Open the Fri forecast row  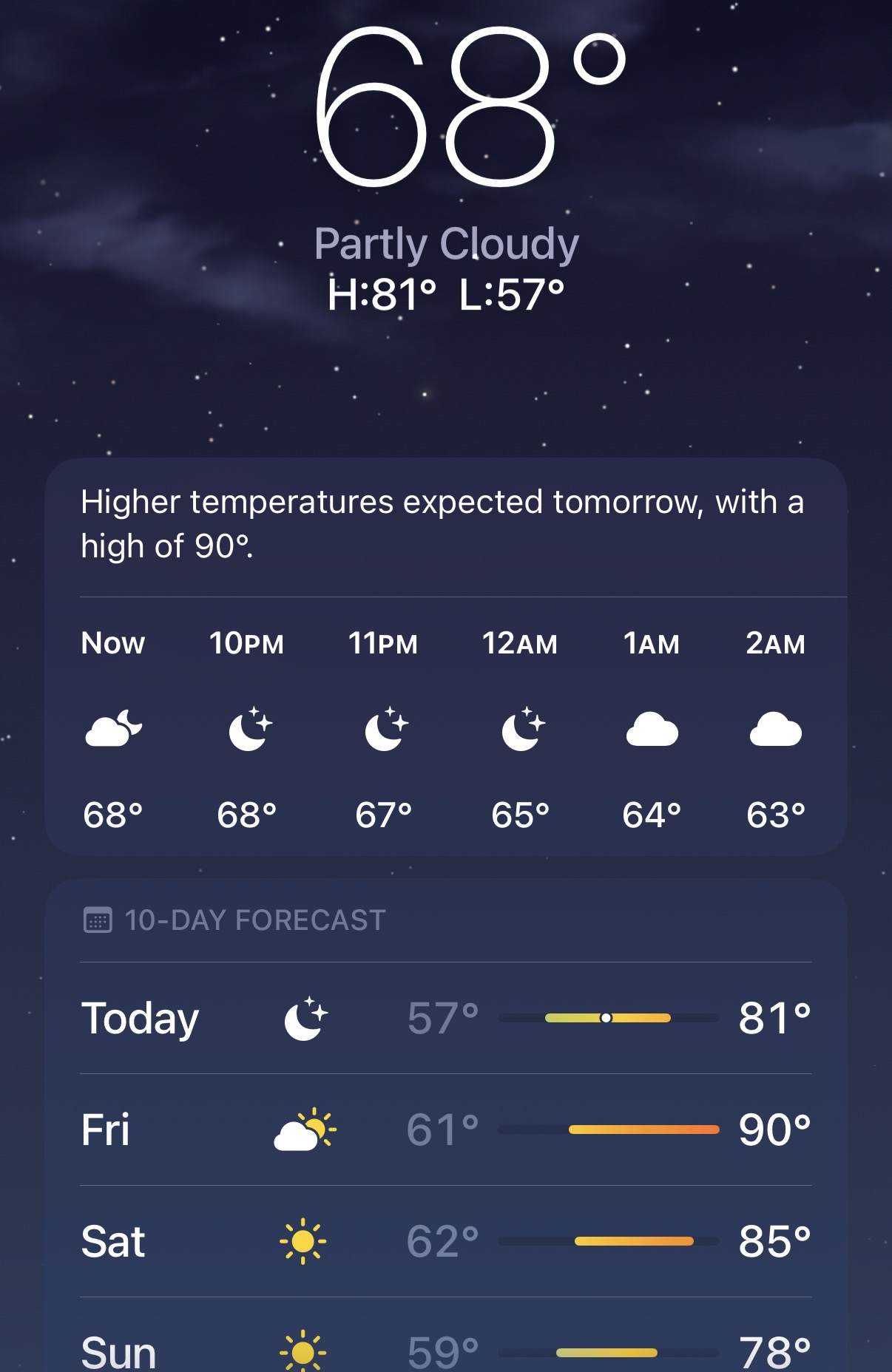445,1130
